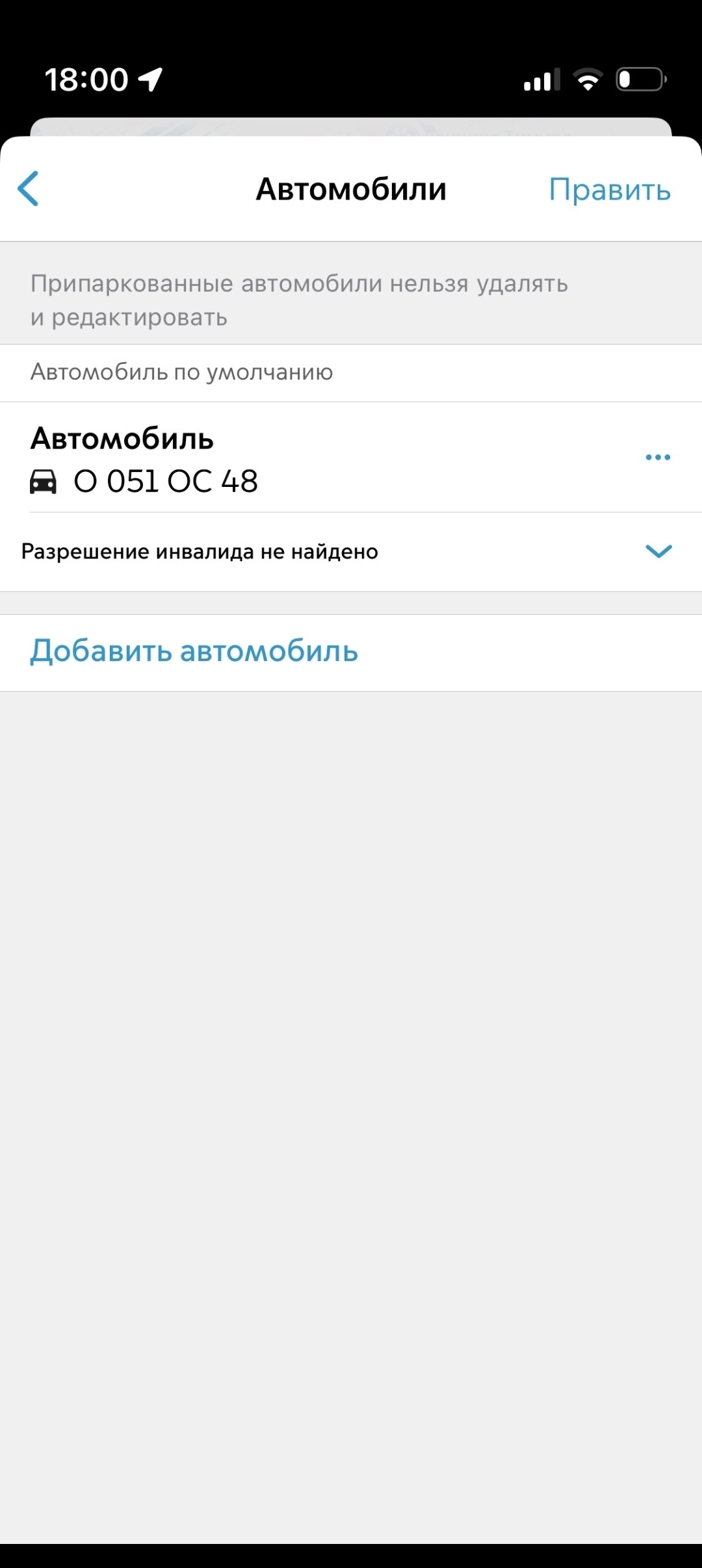Select the car О 051 ОС 48
The width and height of the screenshot is (702, 1568).
(166, 481)
